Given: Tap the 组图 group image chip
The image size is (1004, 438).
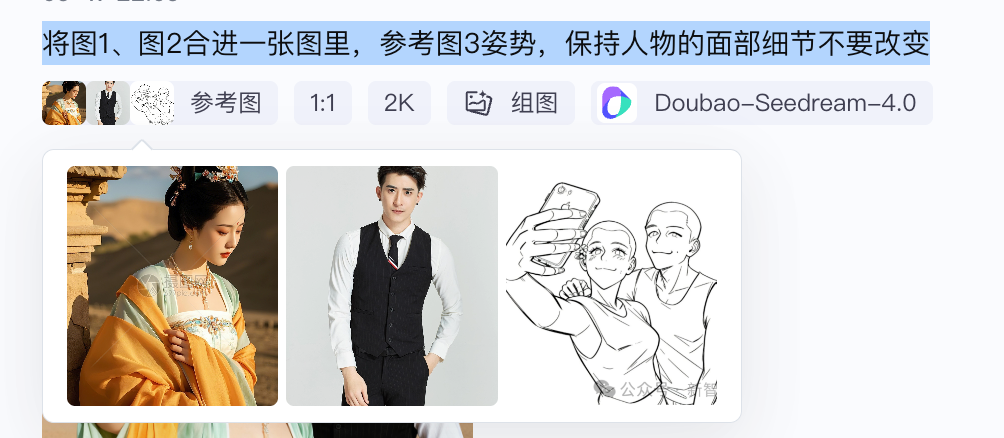Looking at the screenshot, I should tap(511, 103).
